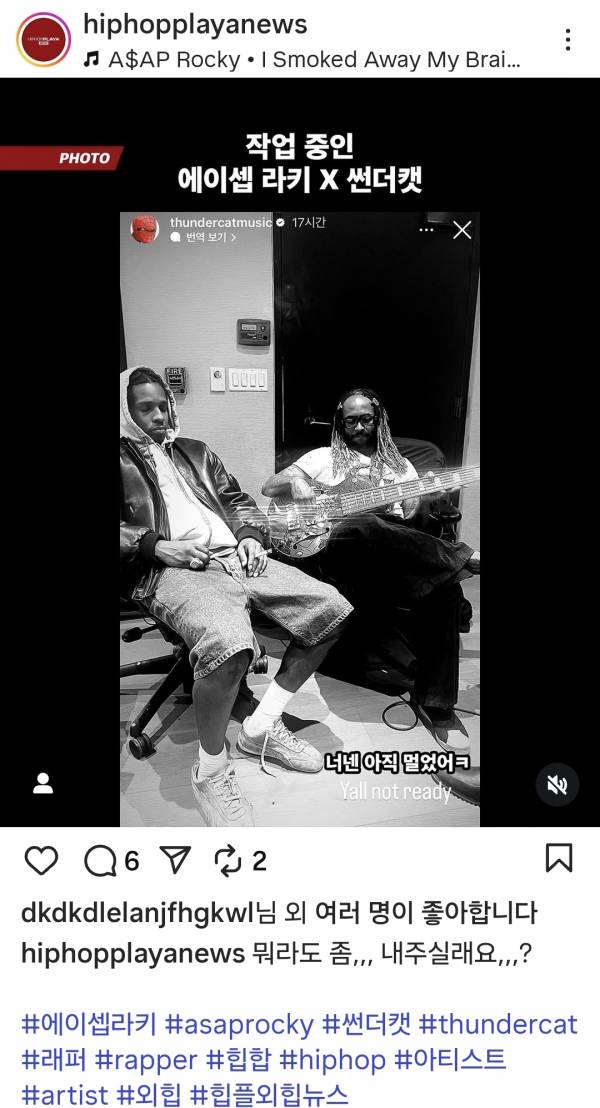Repost this post
Viewport: 600px width, 1108px height.
pyautogui.click(x=230, y=860)
